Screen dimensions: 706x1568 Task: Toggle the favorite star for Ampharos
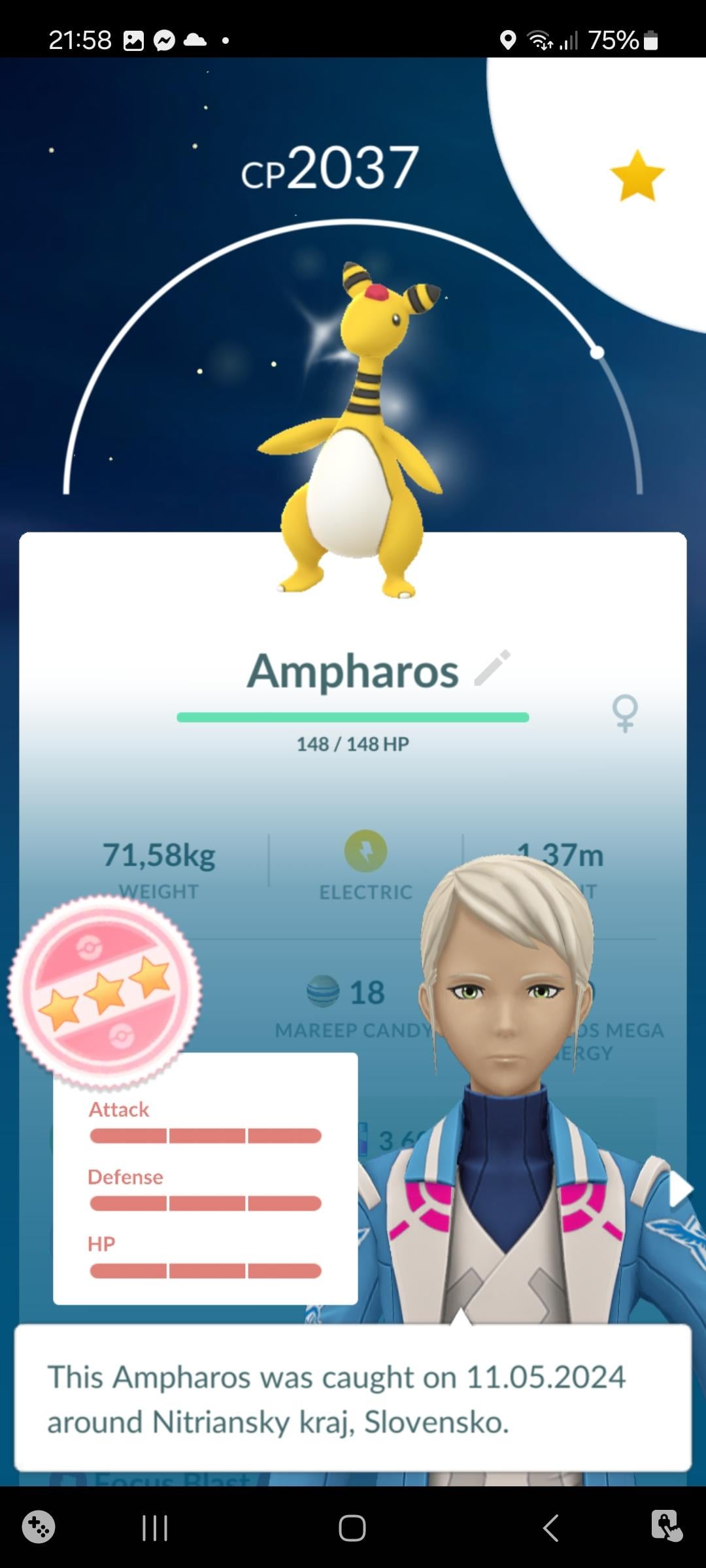click(x=637, y=175)
